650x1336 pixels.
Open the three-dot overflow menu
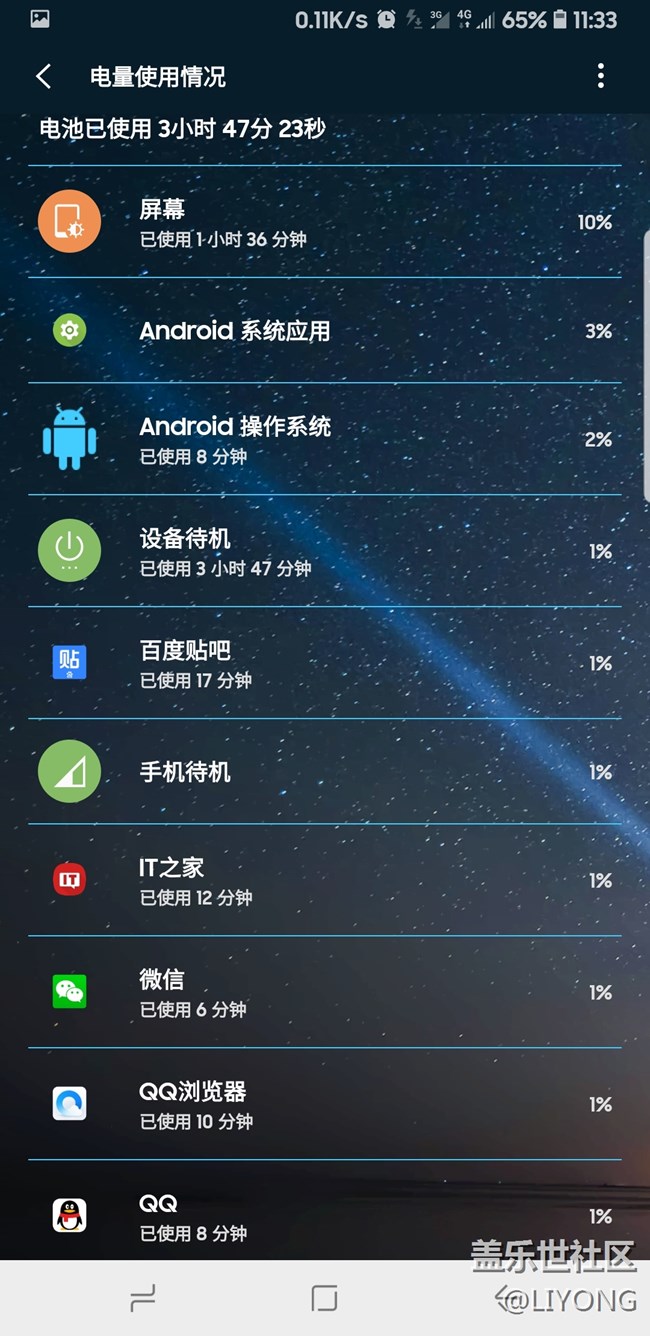600,76
